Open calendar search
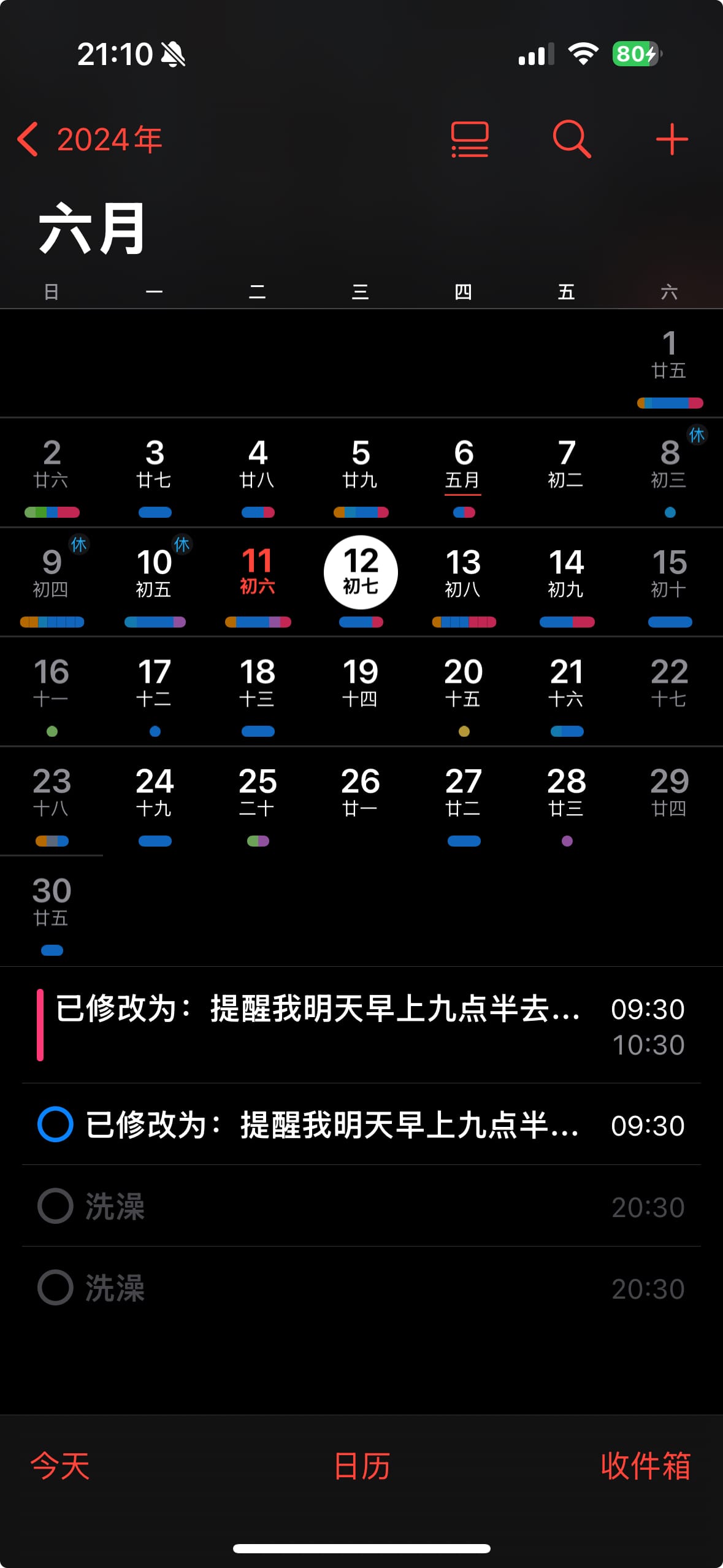The height and width of the screenshot is (1568, 723). [x=572, y=139]
